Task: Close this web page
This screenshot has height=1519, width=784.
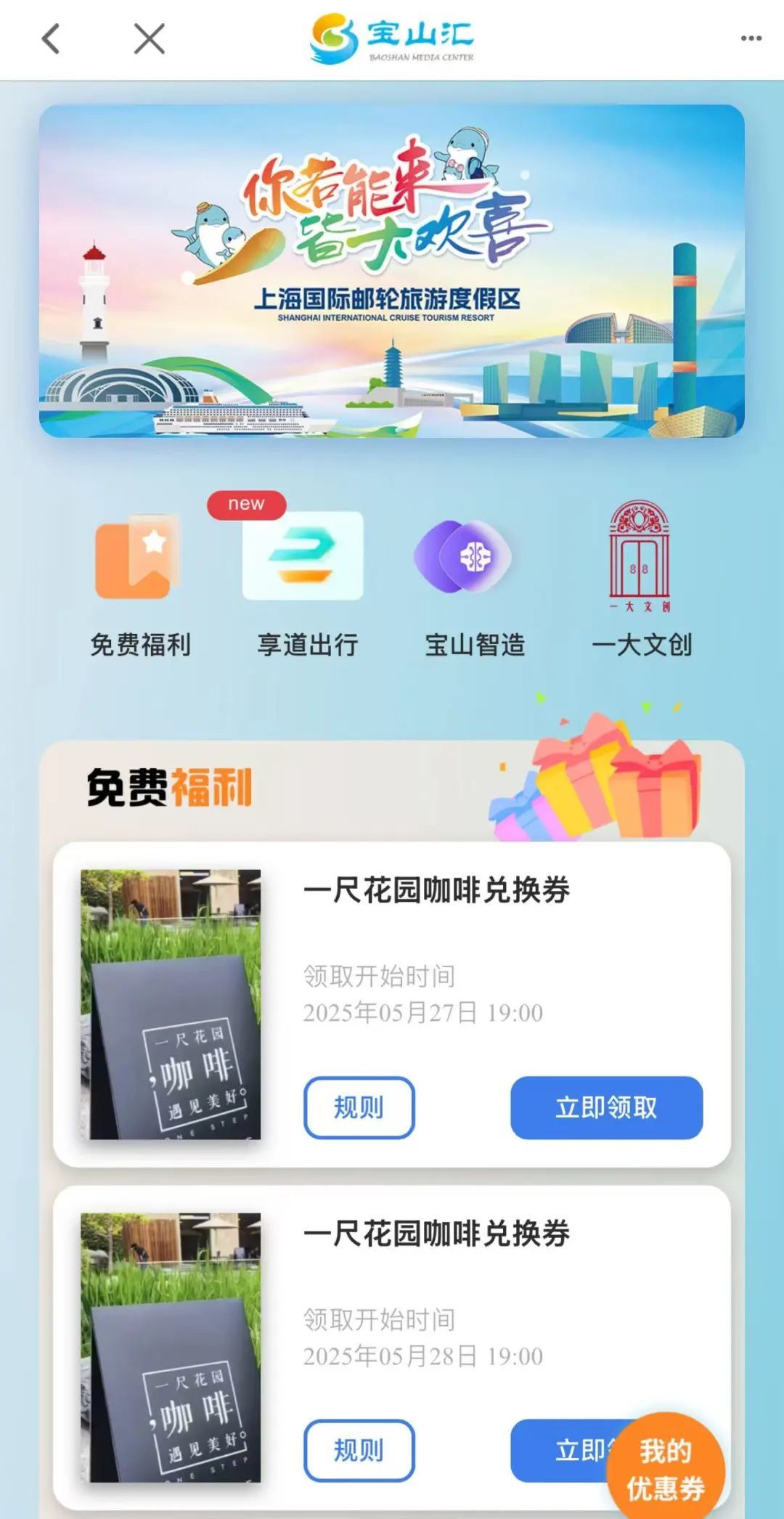Action: pyautogui.click(x=149, y=38)
